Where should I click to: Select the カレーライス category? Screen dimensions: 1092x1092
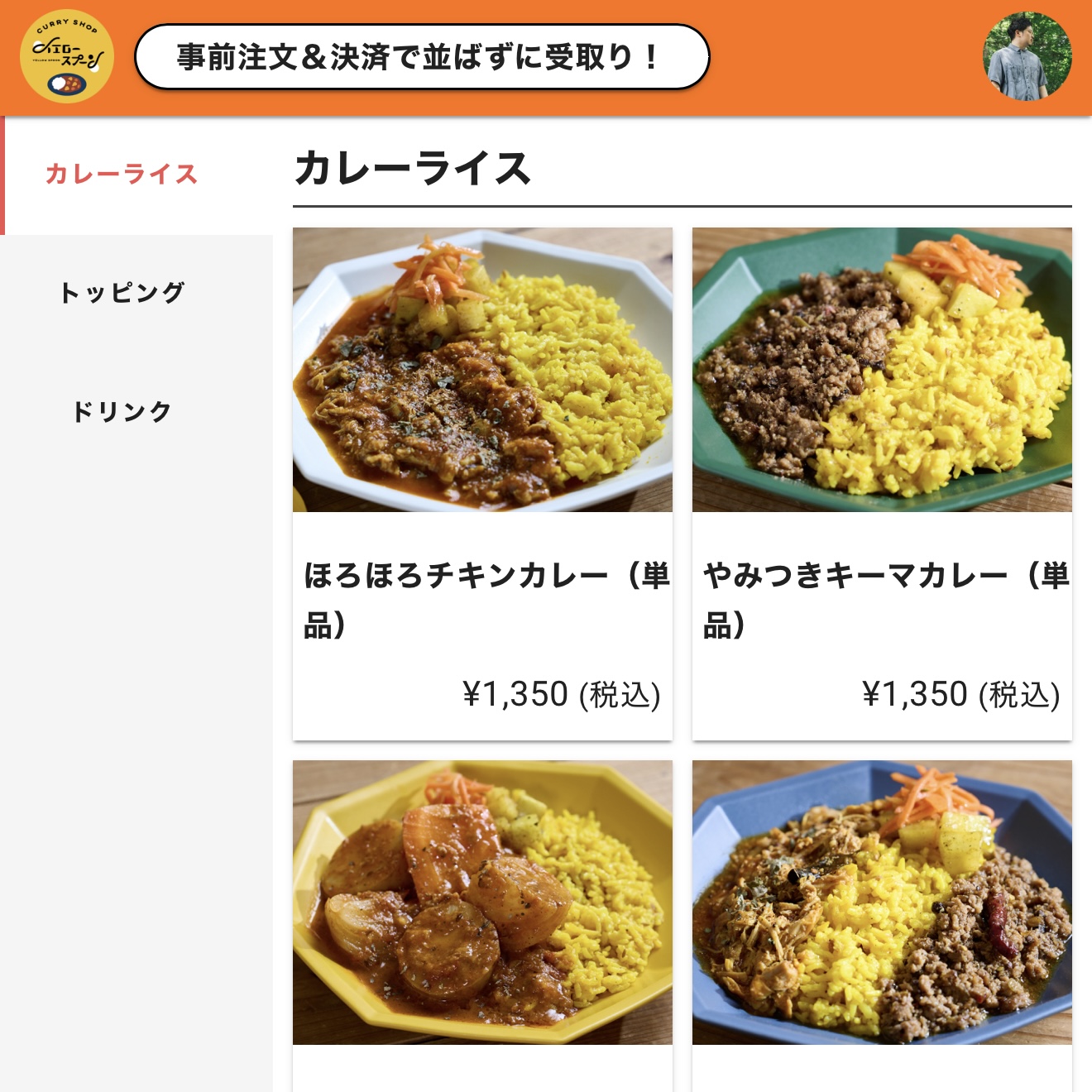[x=122, y=175]
